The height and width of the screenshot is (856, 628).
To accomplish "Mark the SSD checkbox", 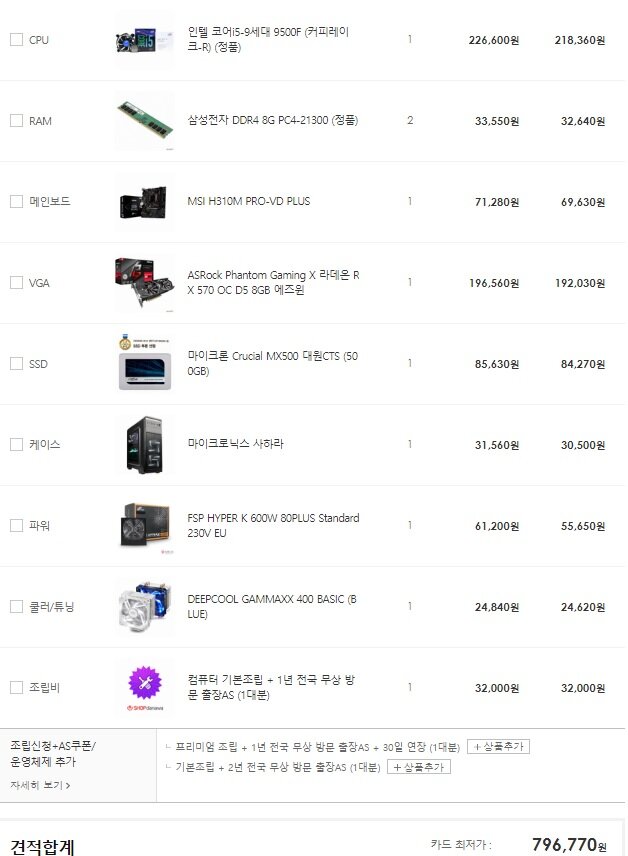I will 16,364.
